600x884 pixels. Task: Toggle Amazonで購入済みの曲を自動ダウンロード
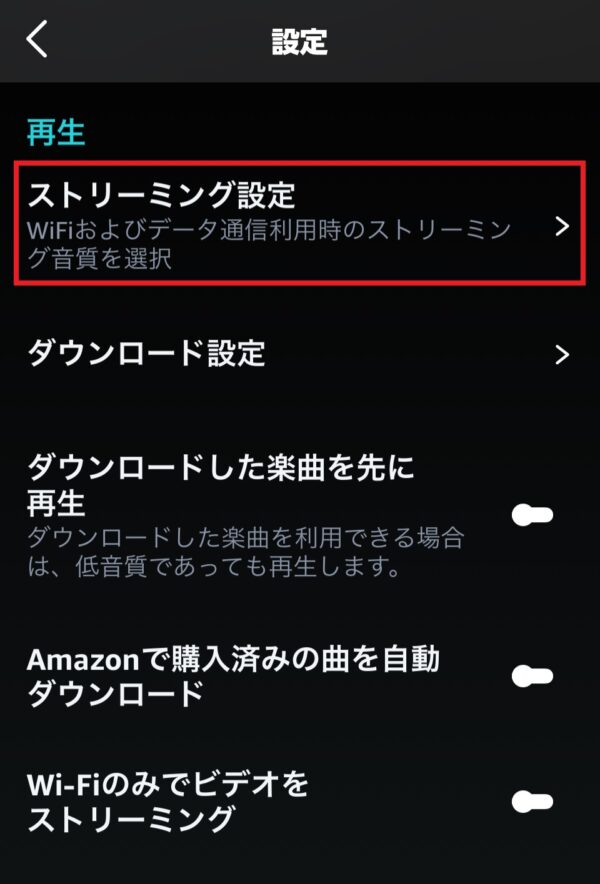[x=531, y=677]
